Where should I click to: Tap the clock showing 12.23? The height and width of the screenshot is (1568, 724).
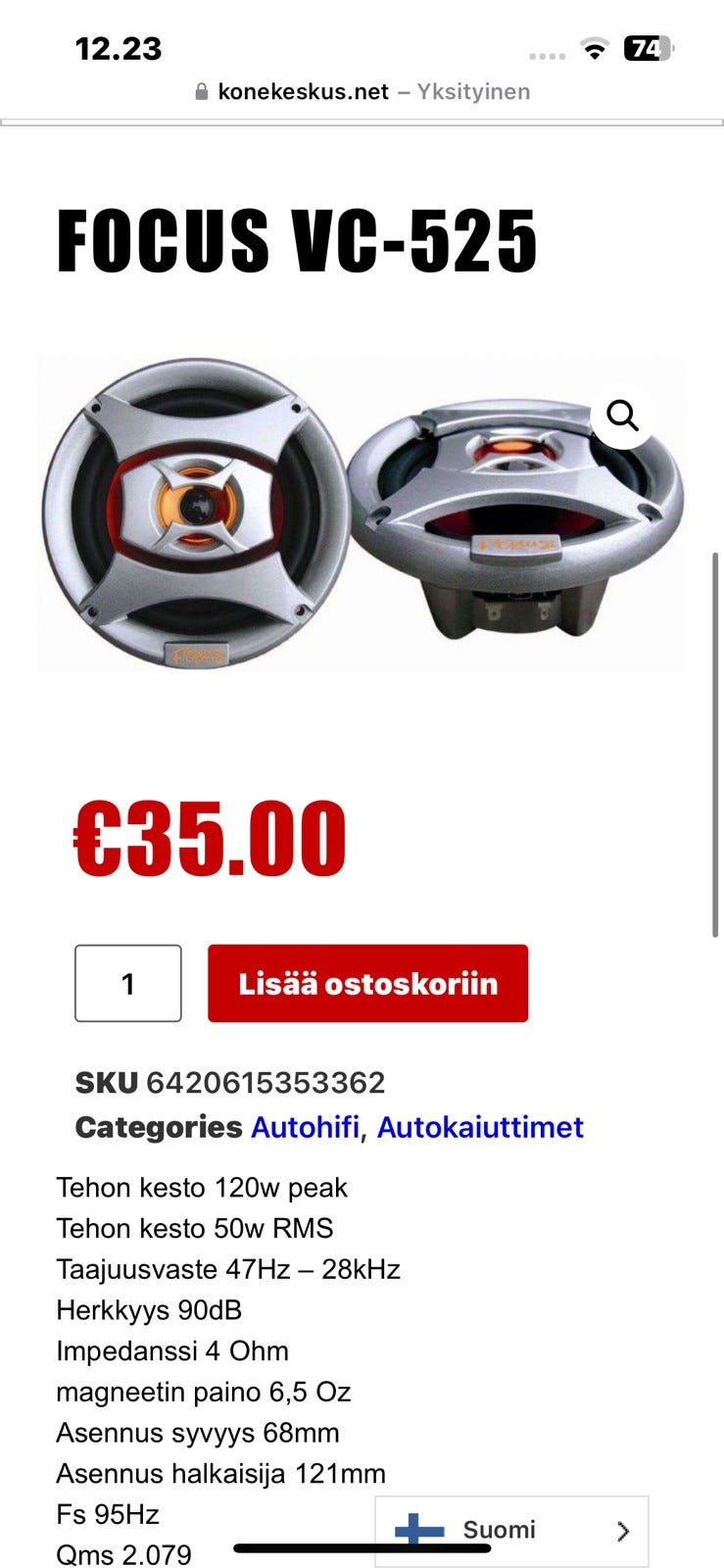(x=119, y=47)
